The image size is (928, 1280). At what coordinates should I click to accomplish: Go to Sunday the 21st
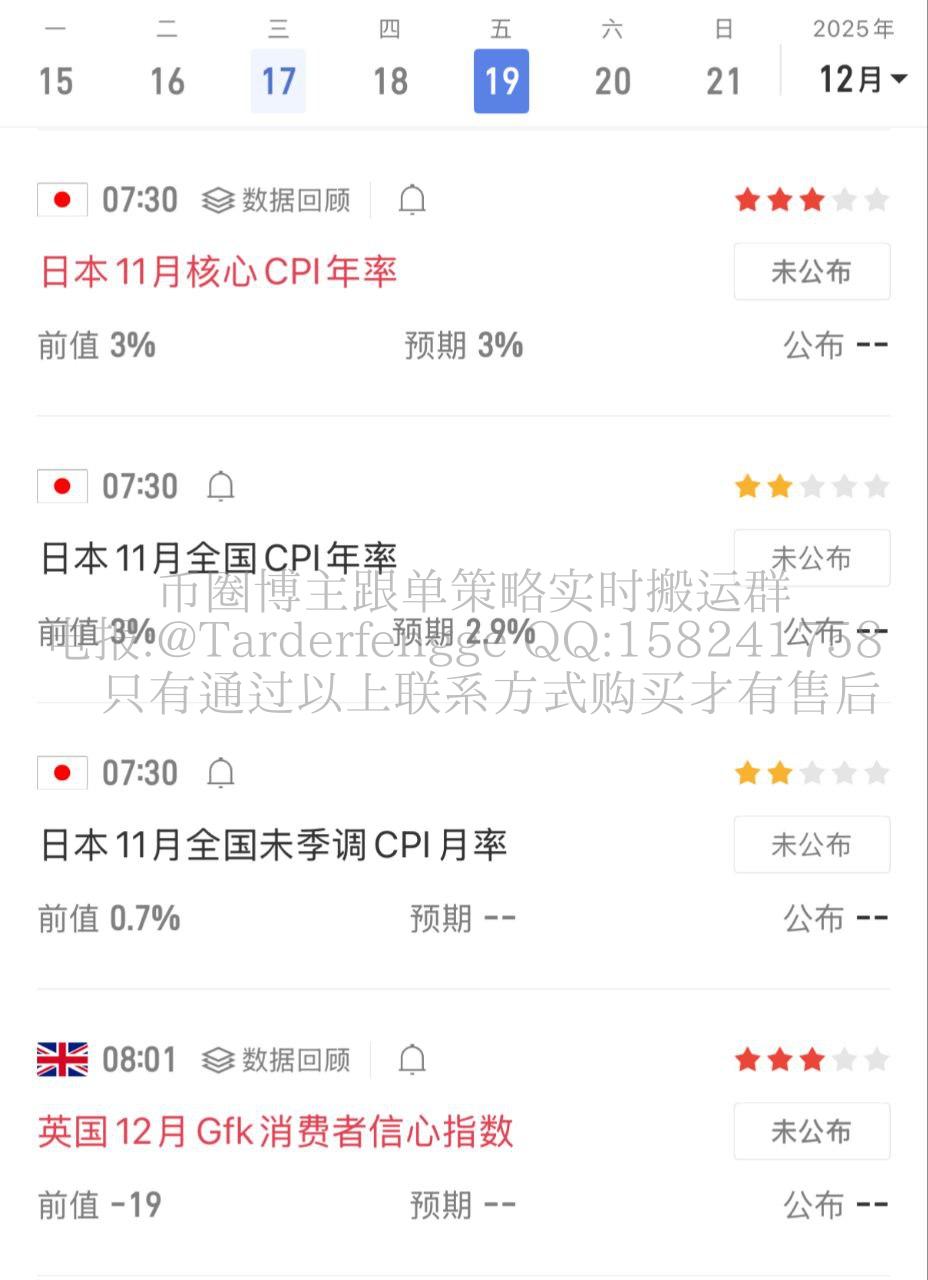point(723,80)
